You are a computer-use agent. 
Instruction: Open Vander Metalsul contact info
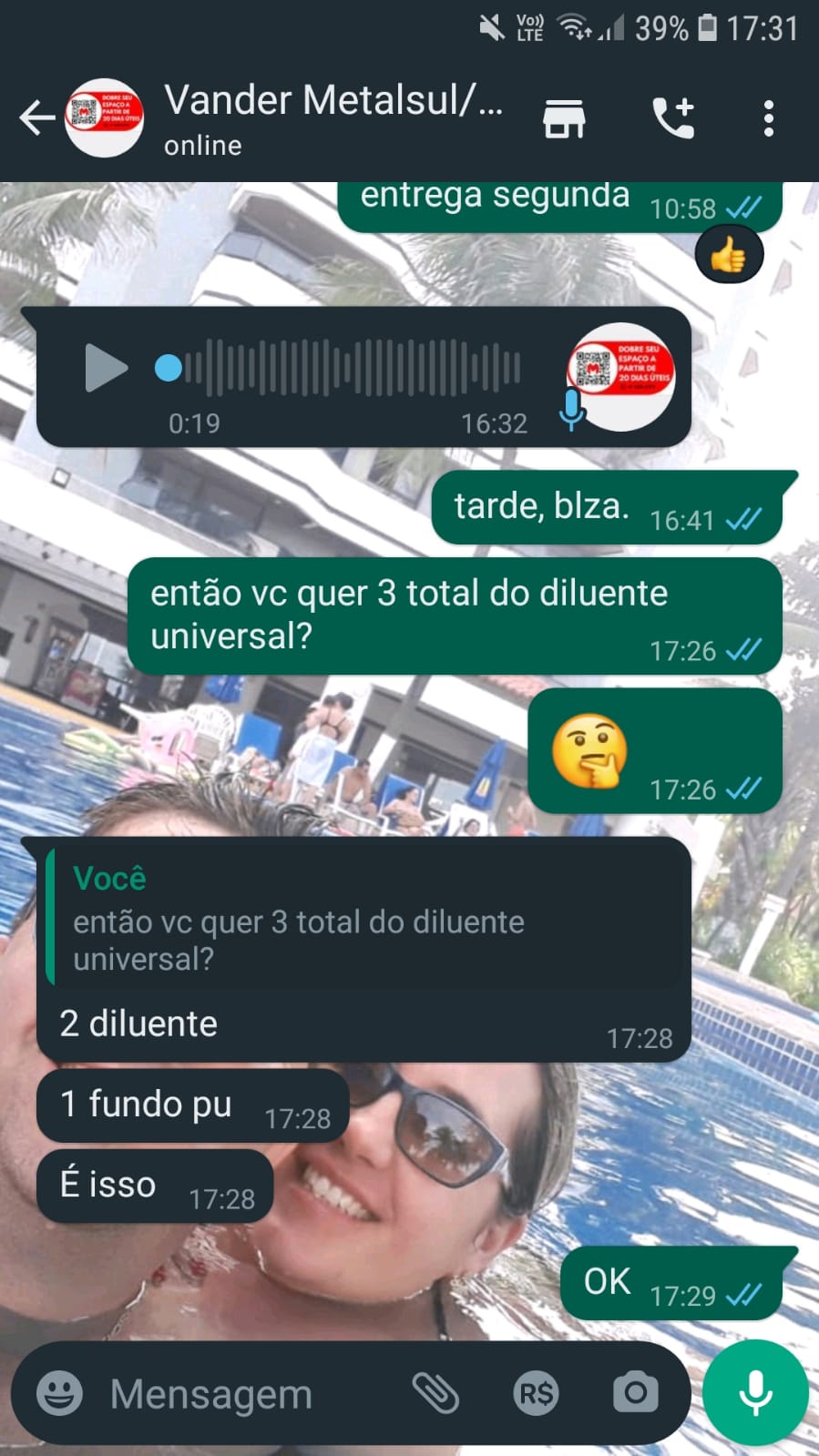[333, 118]
